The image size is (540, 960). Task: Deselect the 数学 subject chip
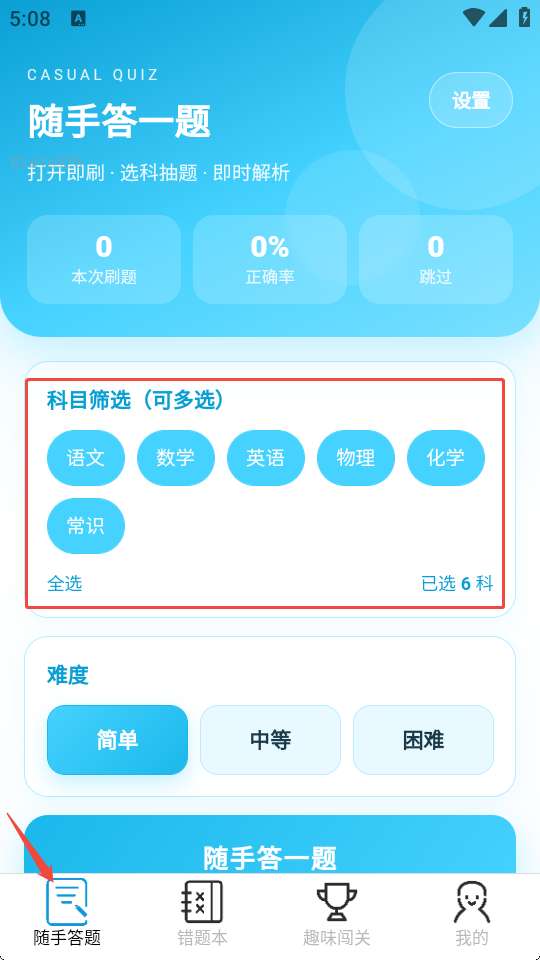click(176, 458)
